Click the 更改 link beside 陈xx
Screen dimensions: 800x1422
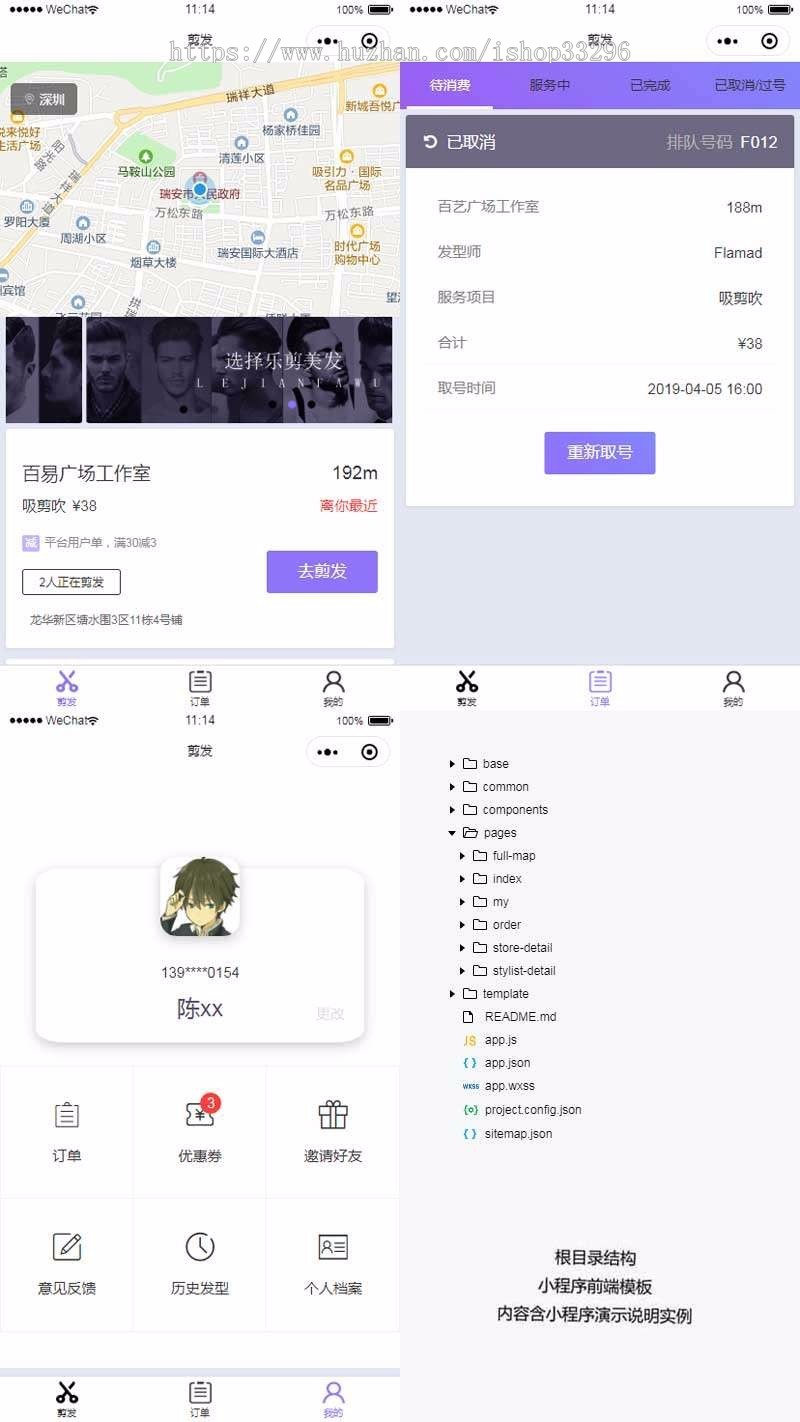point(331,1013)
